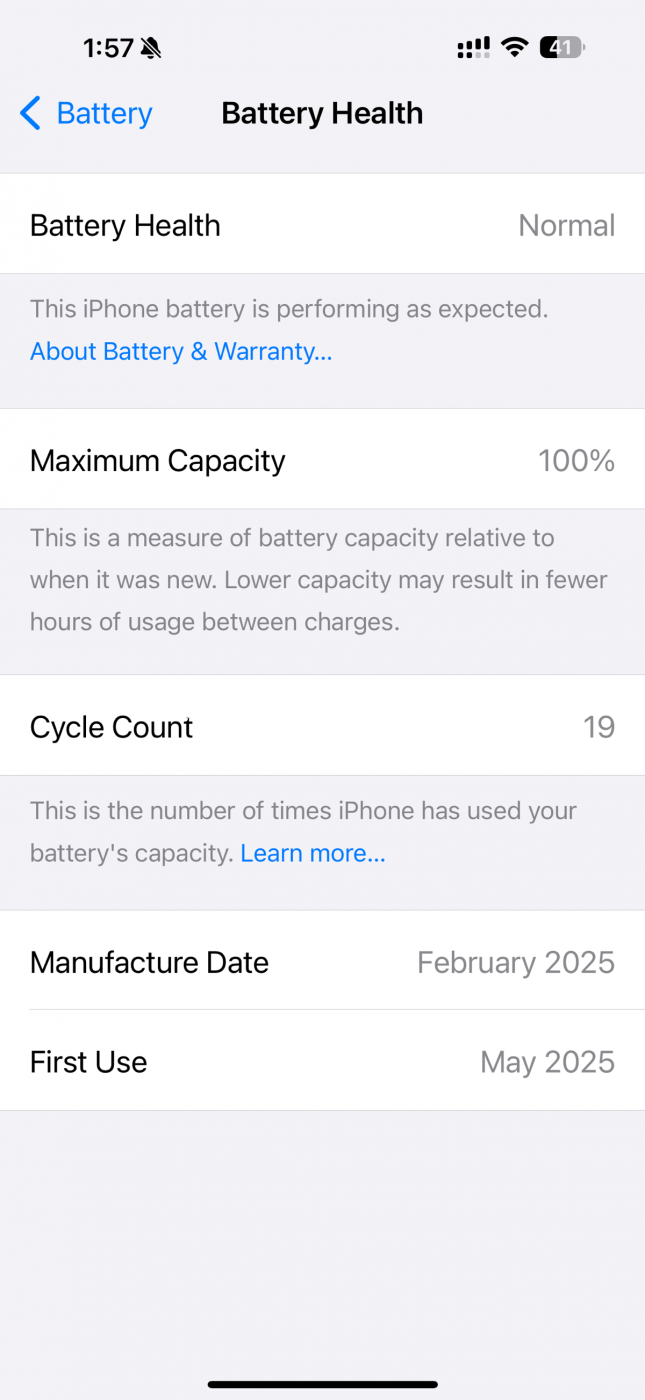
Task: Go back to Battery settings
Action: coord(86,113)
